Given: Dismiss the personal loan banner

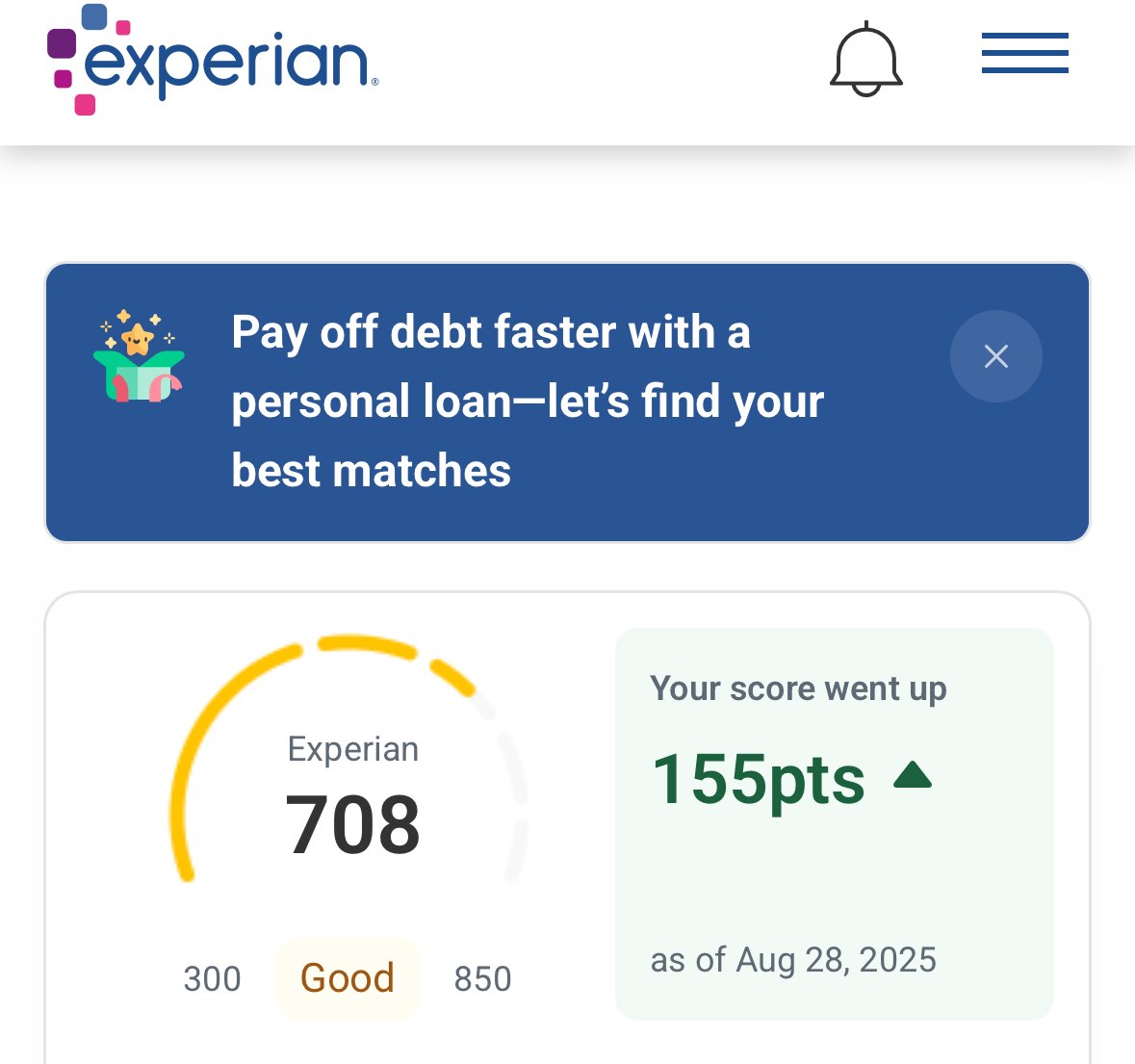Looking at the screenshot, I should (x=995, y=356).
